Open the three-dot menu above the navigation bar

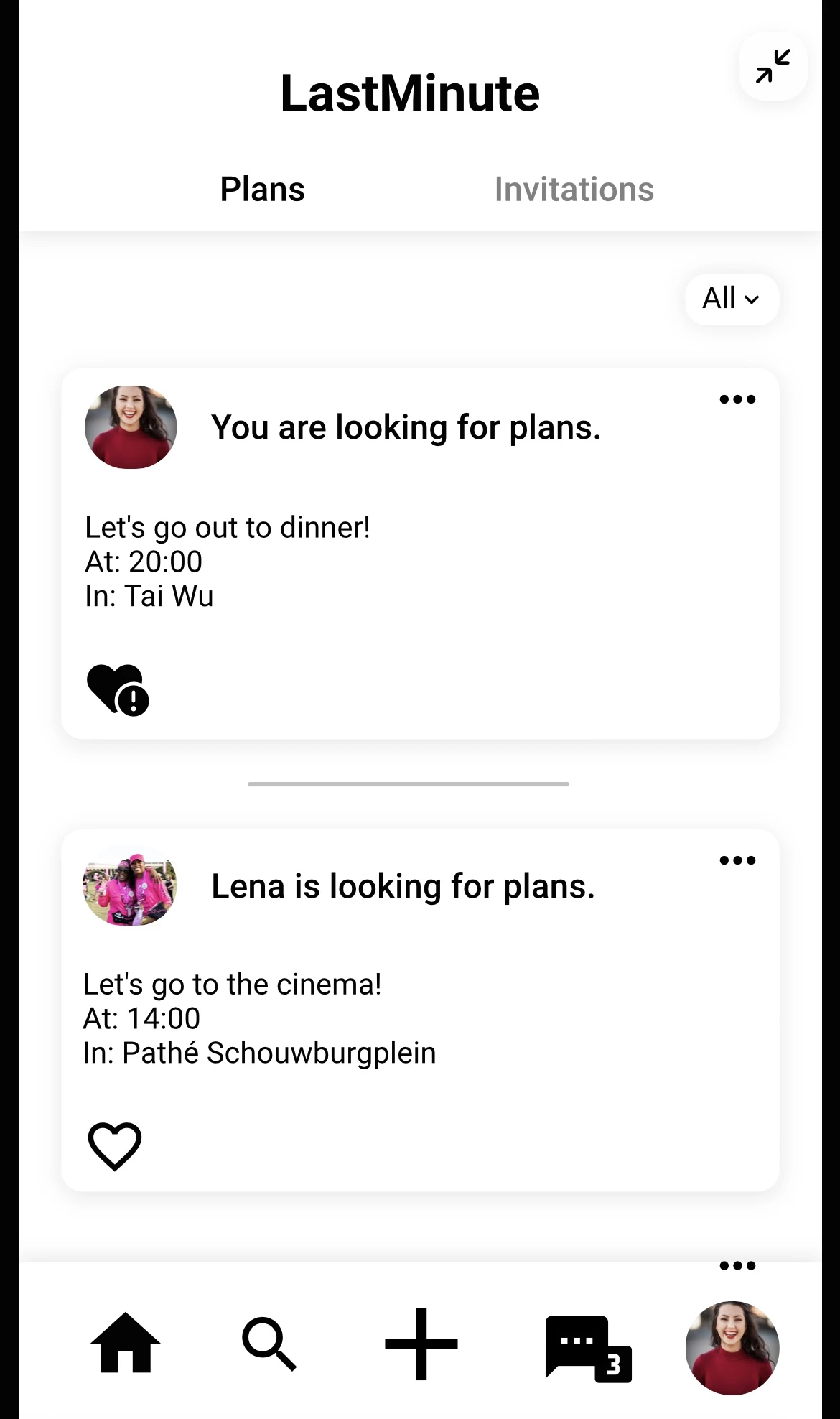(737, 1266)
